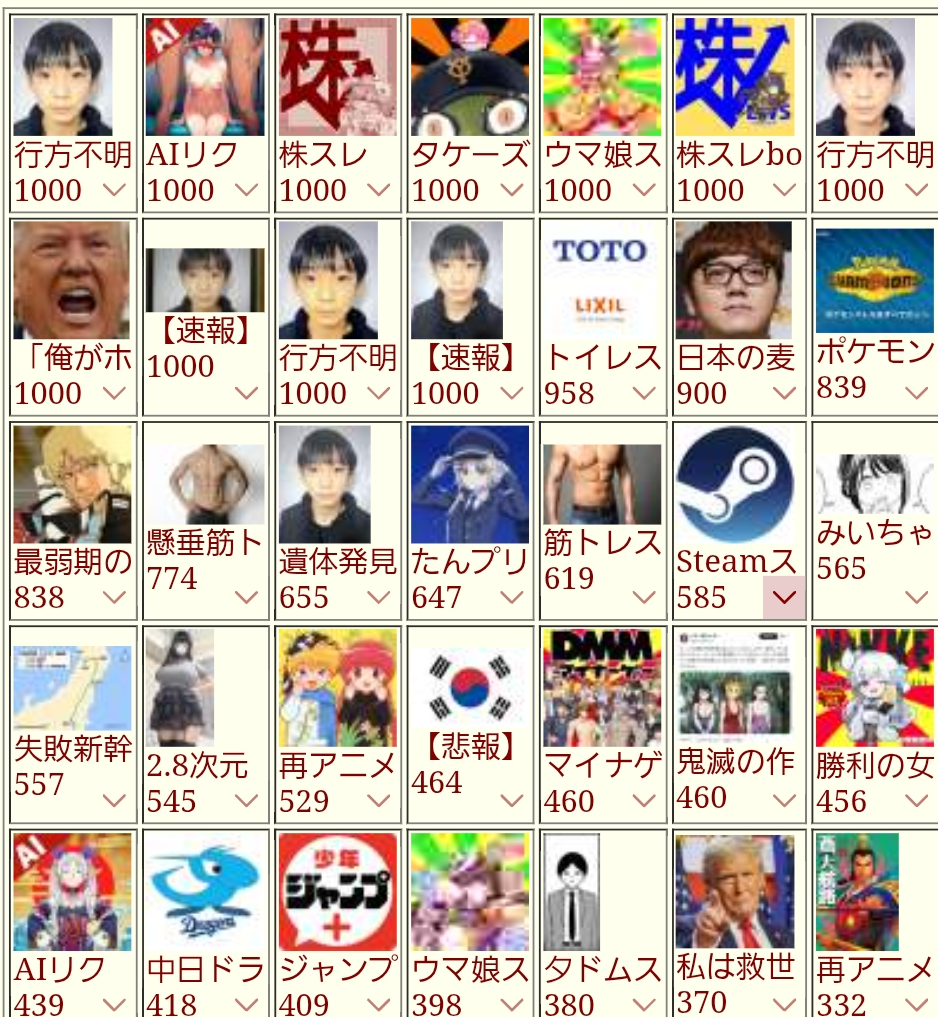This screenshot has width=938, height=1017.
Task: Expand the dropdown arrow on 筋トレス tile
Action: [644, 598]
